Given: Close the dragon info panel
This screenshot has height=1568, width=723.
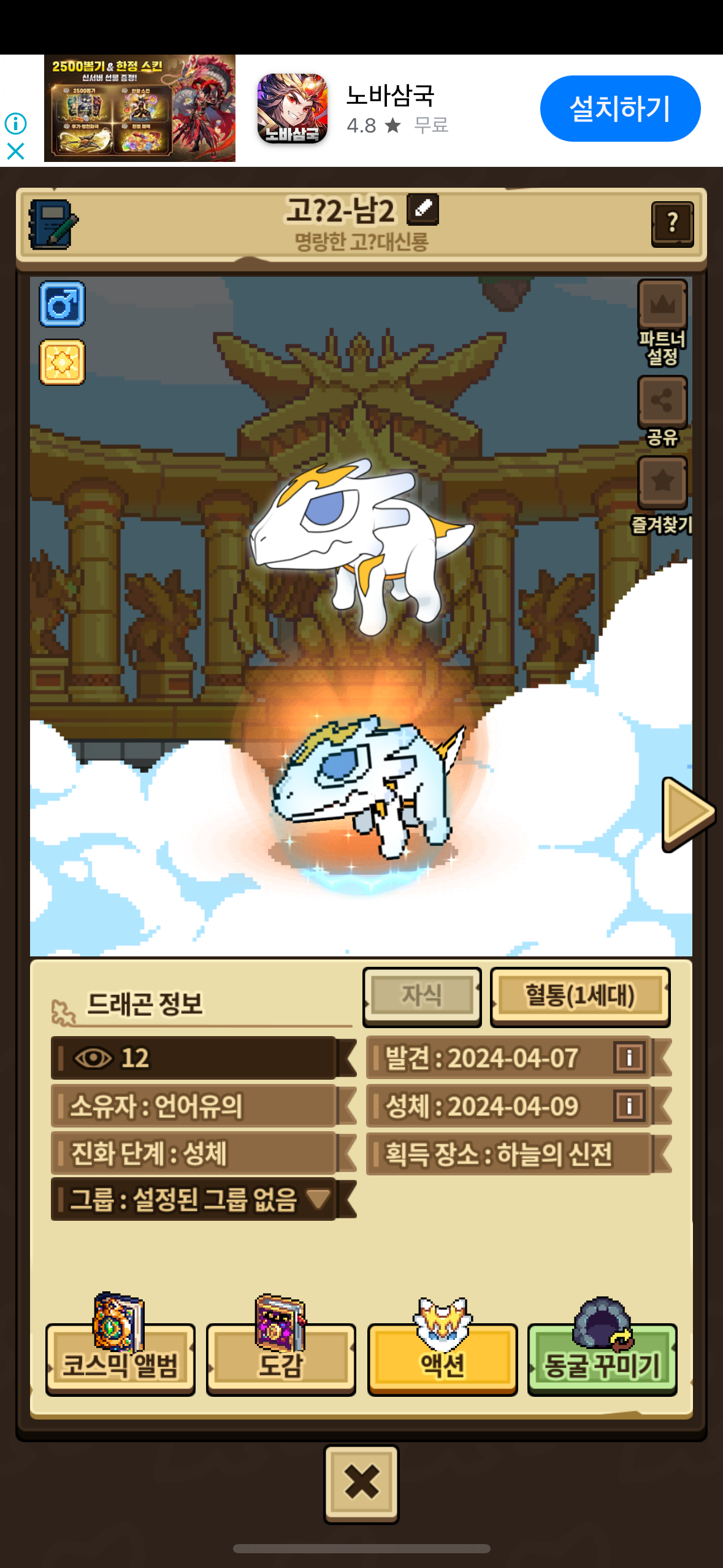Looking at the screenshot, I should tap(361, 1483).
